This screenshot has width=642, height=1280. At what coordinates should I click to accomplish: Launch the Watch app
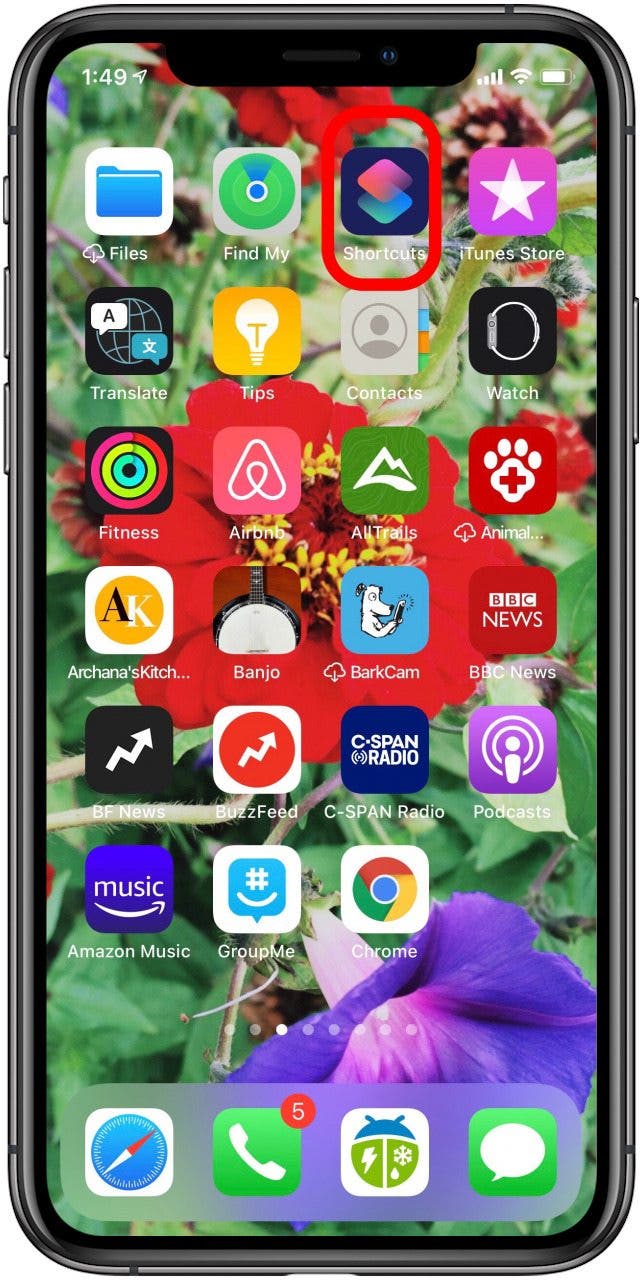pos(512,331)
